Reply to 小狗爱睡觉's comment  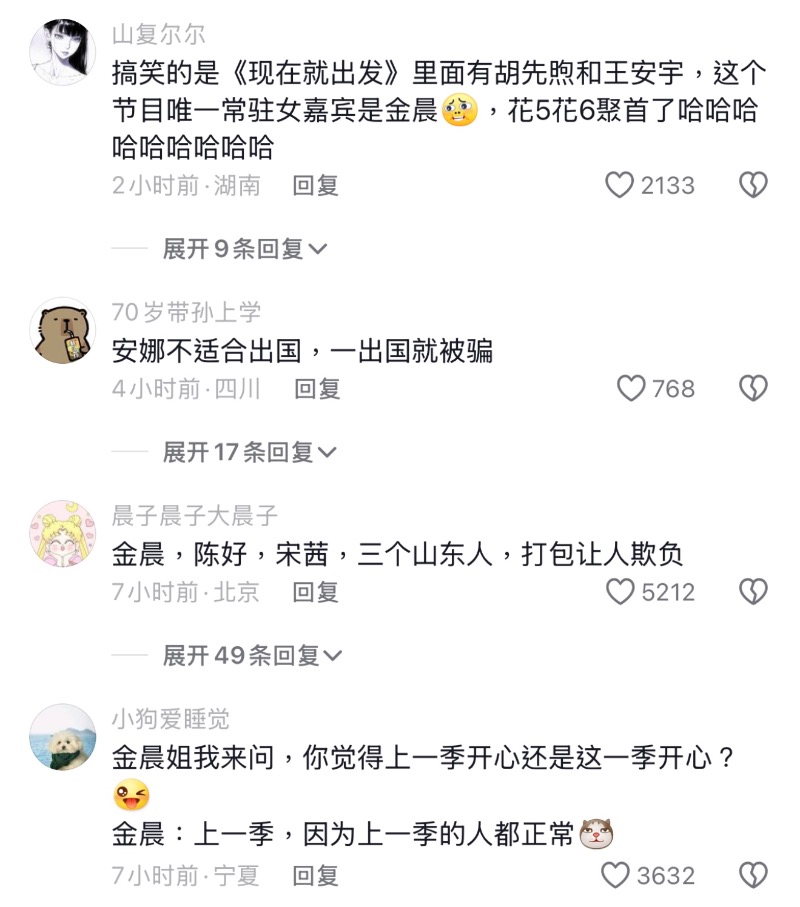[315, 876]
